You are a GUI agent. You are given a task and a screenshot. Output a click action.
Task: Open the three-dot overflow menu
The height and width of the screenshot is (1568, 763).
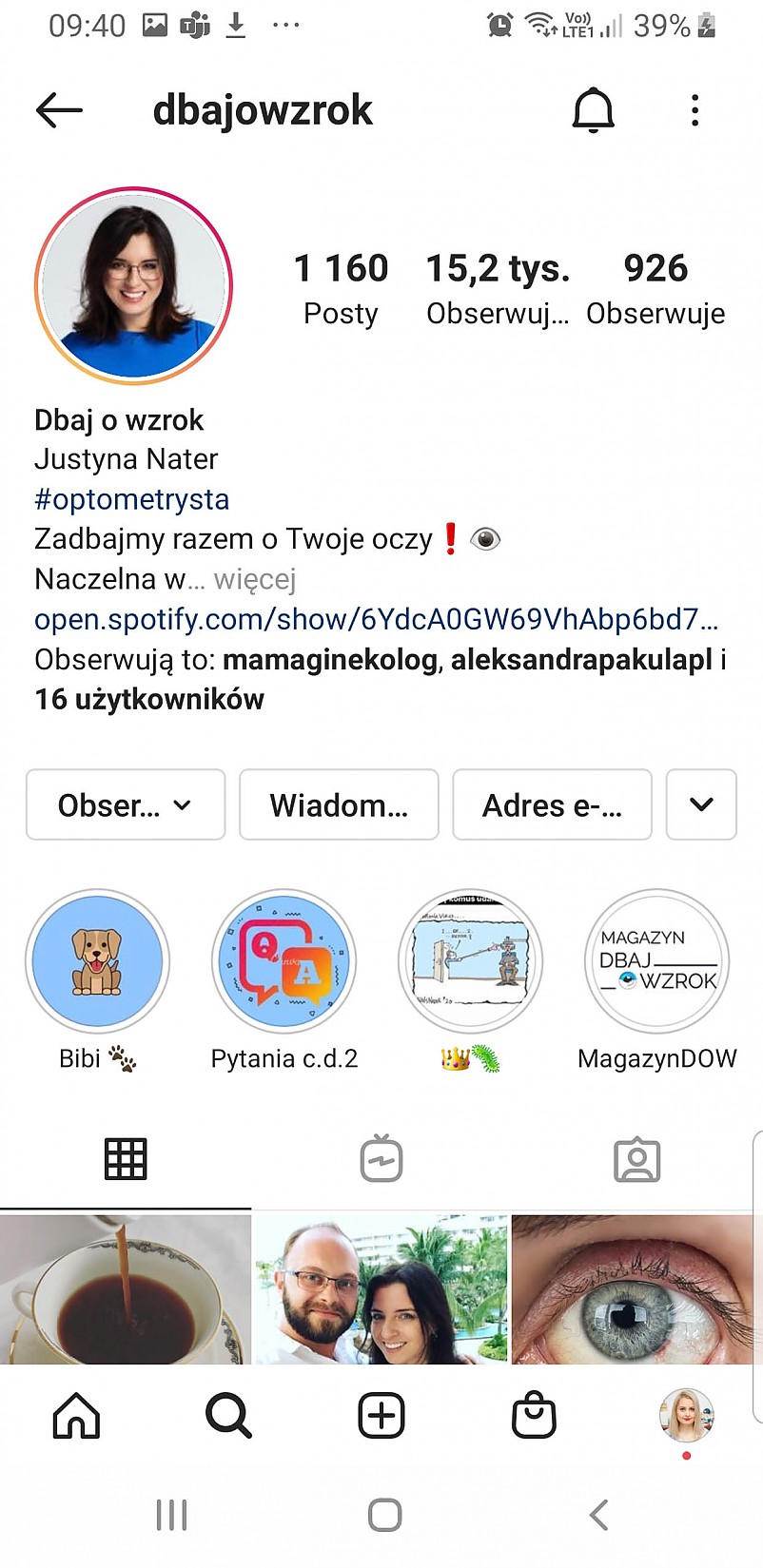695,110
